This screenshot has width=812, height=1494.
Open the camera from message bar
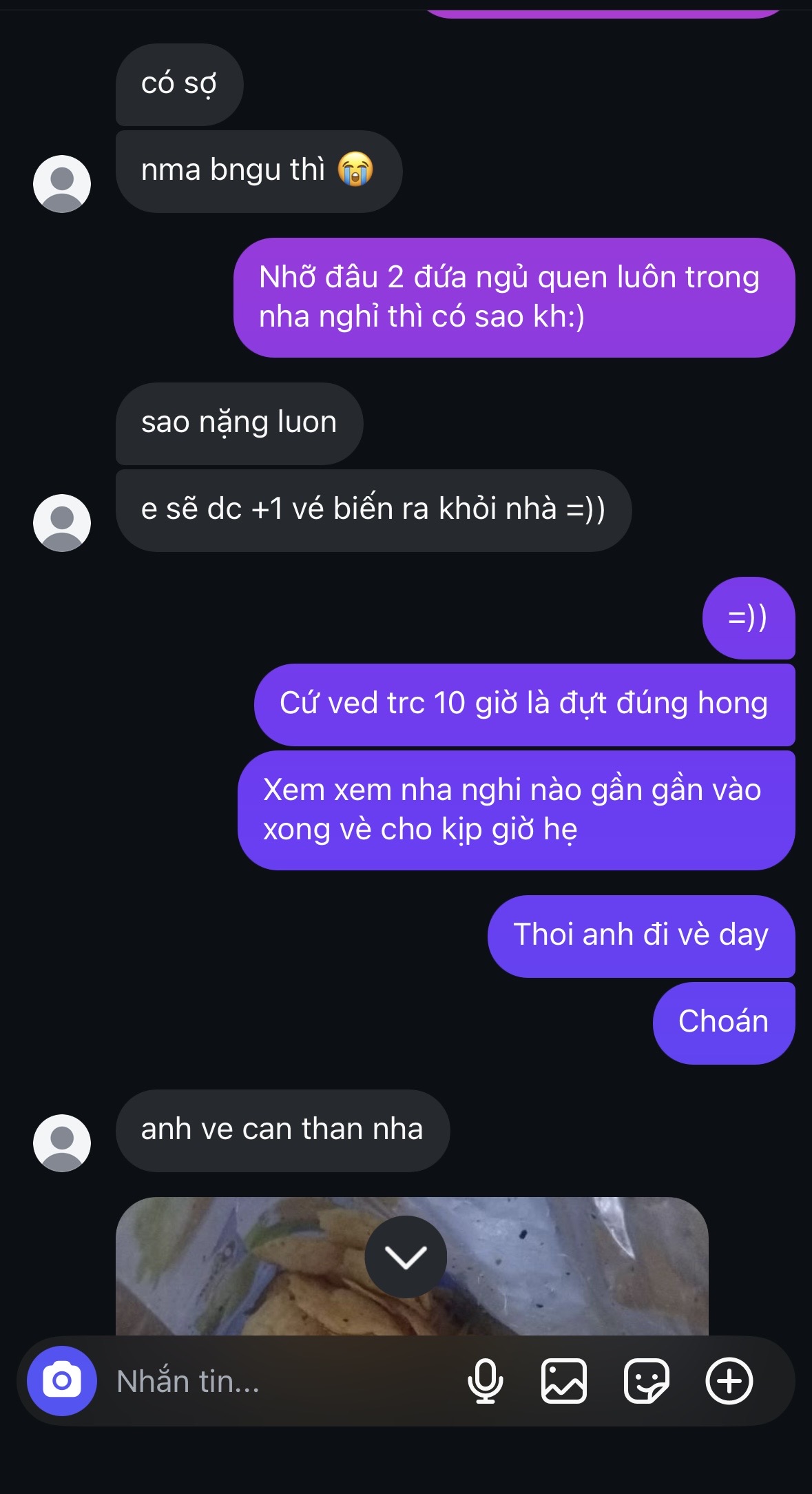click(x=62, y=1380)
